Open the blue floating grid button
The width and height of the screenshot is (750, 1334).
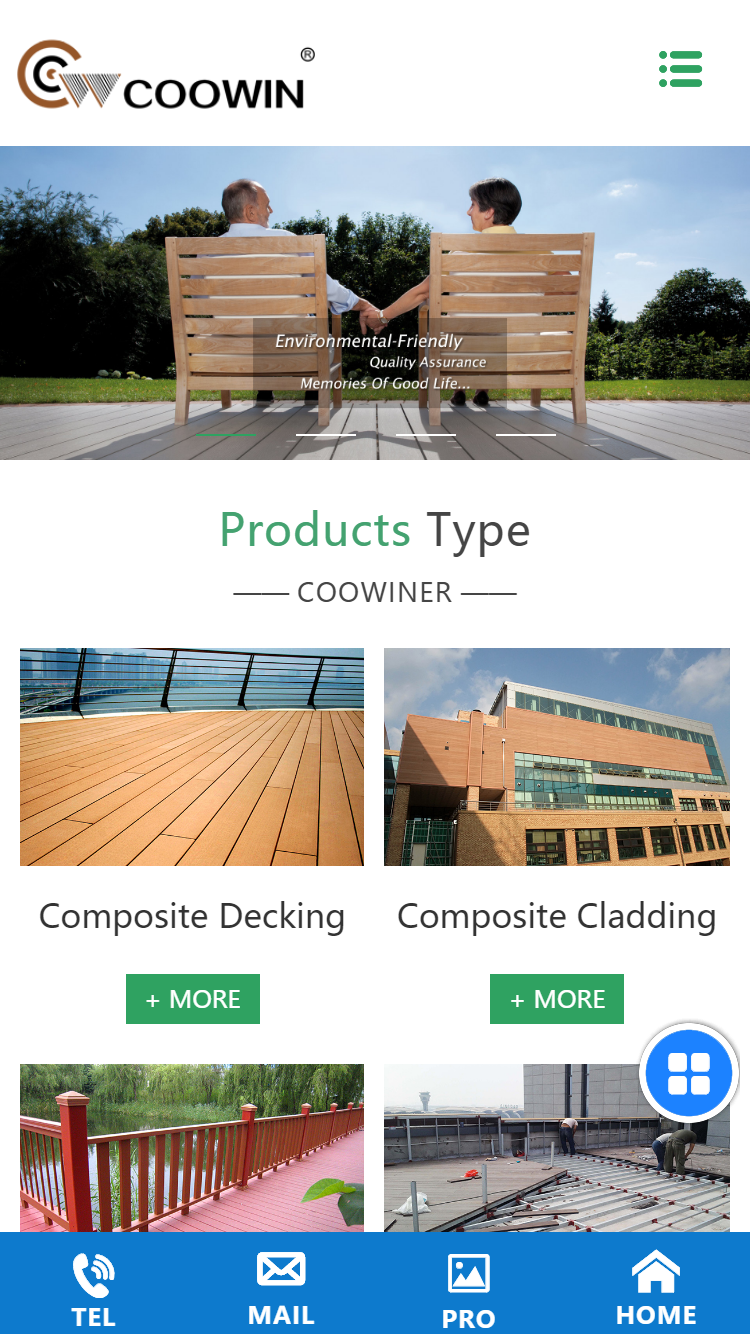point(690,1073)
